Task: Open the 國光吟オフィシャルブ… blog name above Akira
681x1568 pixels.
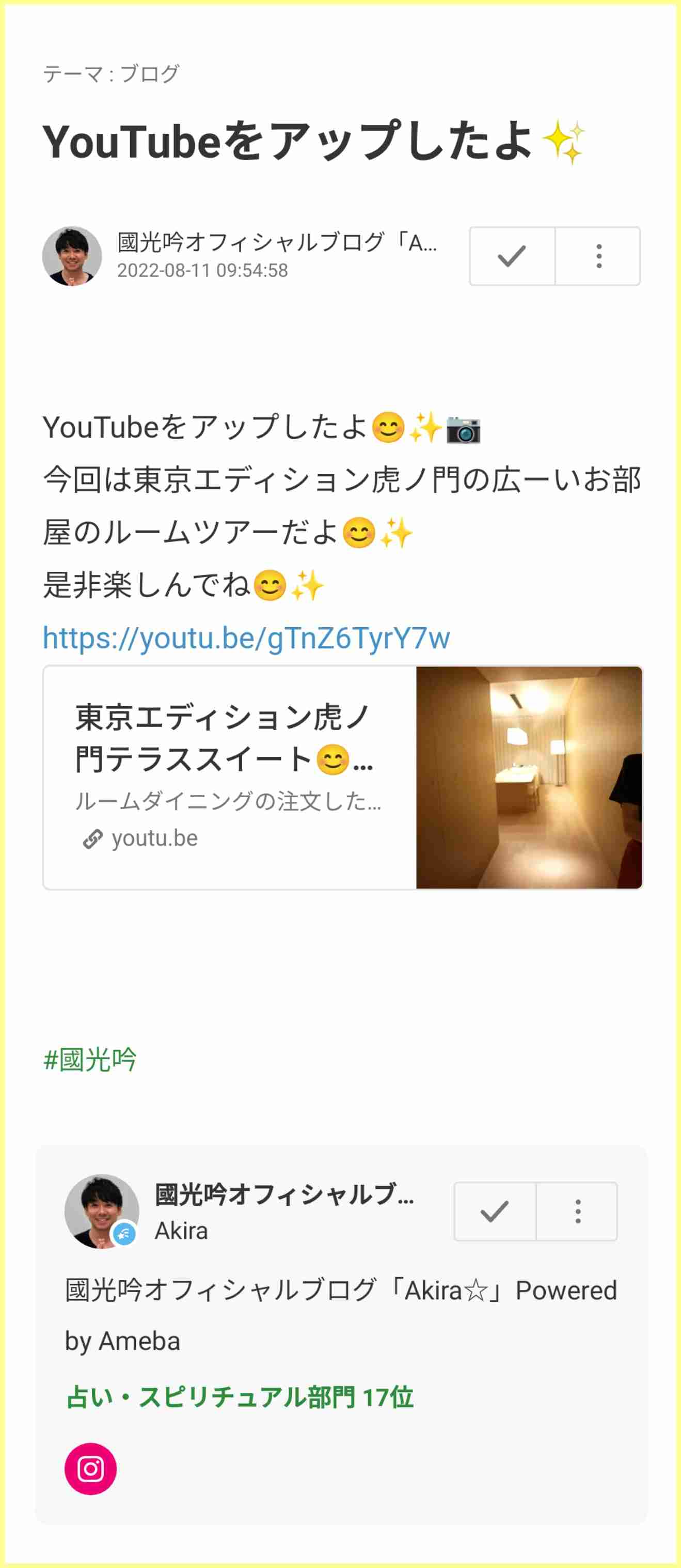Action: (284, 1194)
